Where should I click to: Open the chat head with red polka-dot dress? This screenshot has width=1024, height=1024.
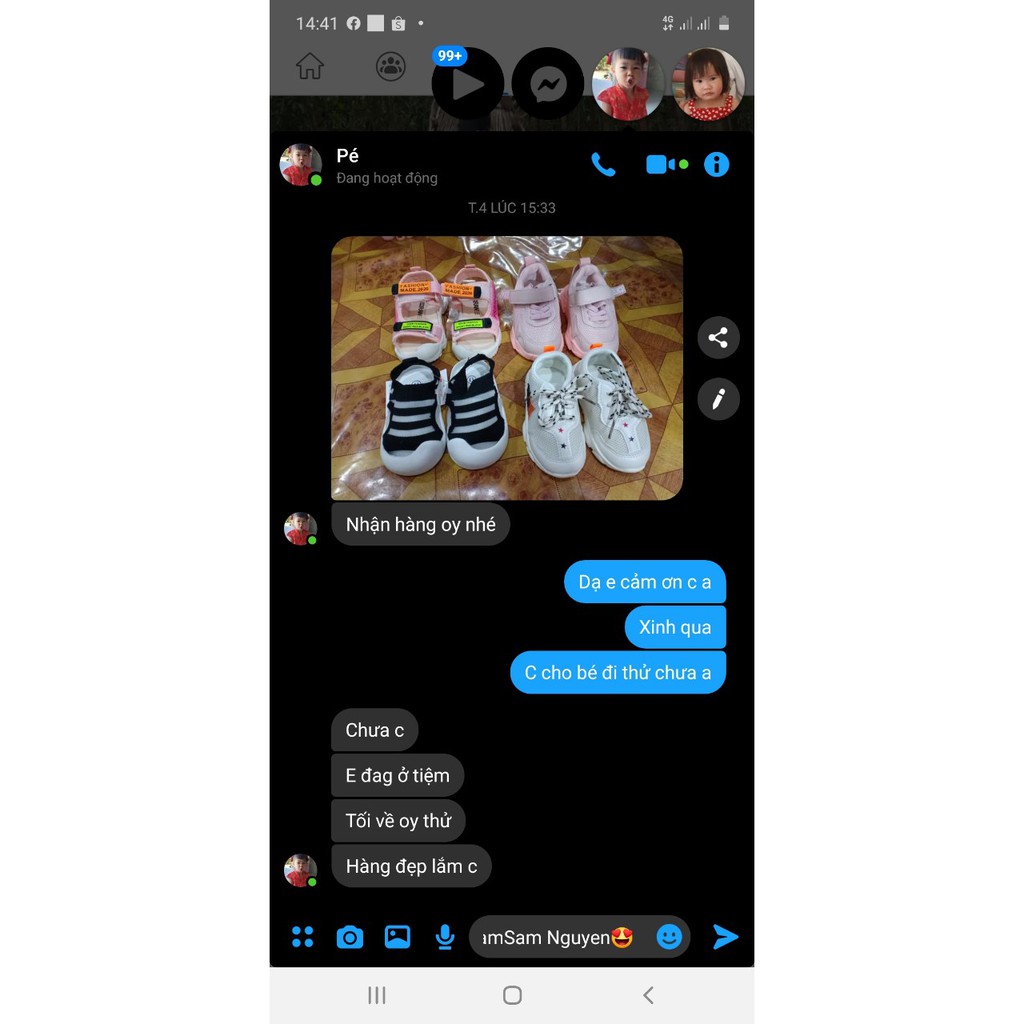[708, 84]
